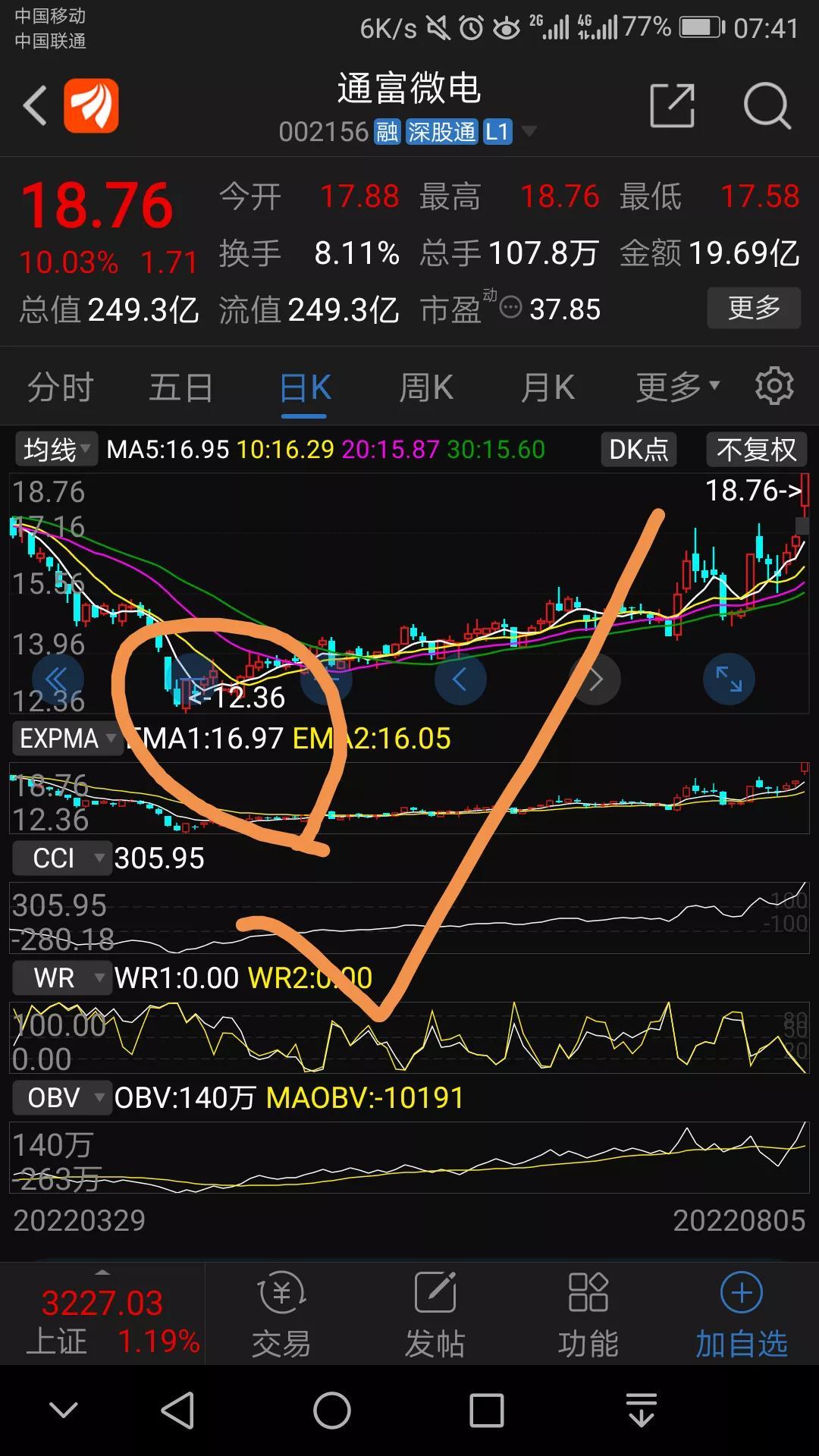This screenshot has height=1456, width=819.
Task: Change the 不复权 adjustment setting
Action: click(756, 450)
